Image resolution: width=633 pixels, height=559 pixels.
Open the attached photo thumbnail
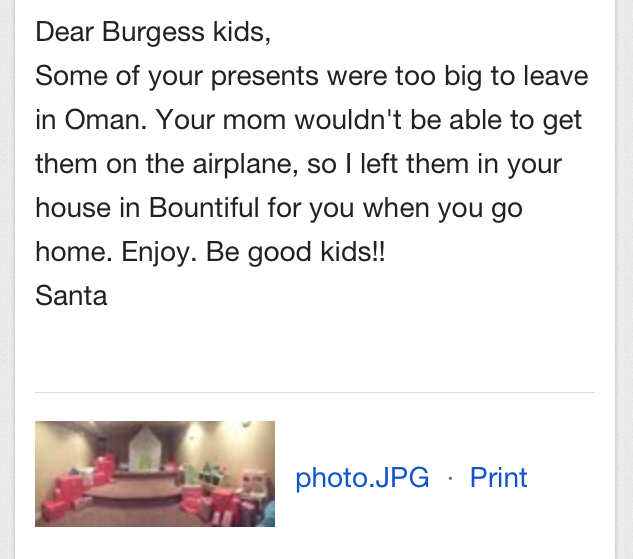[x=155, y=474]
